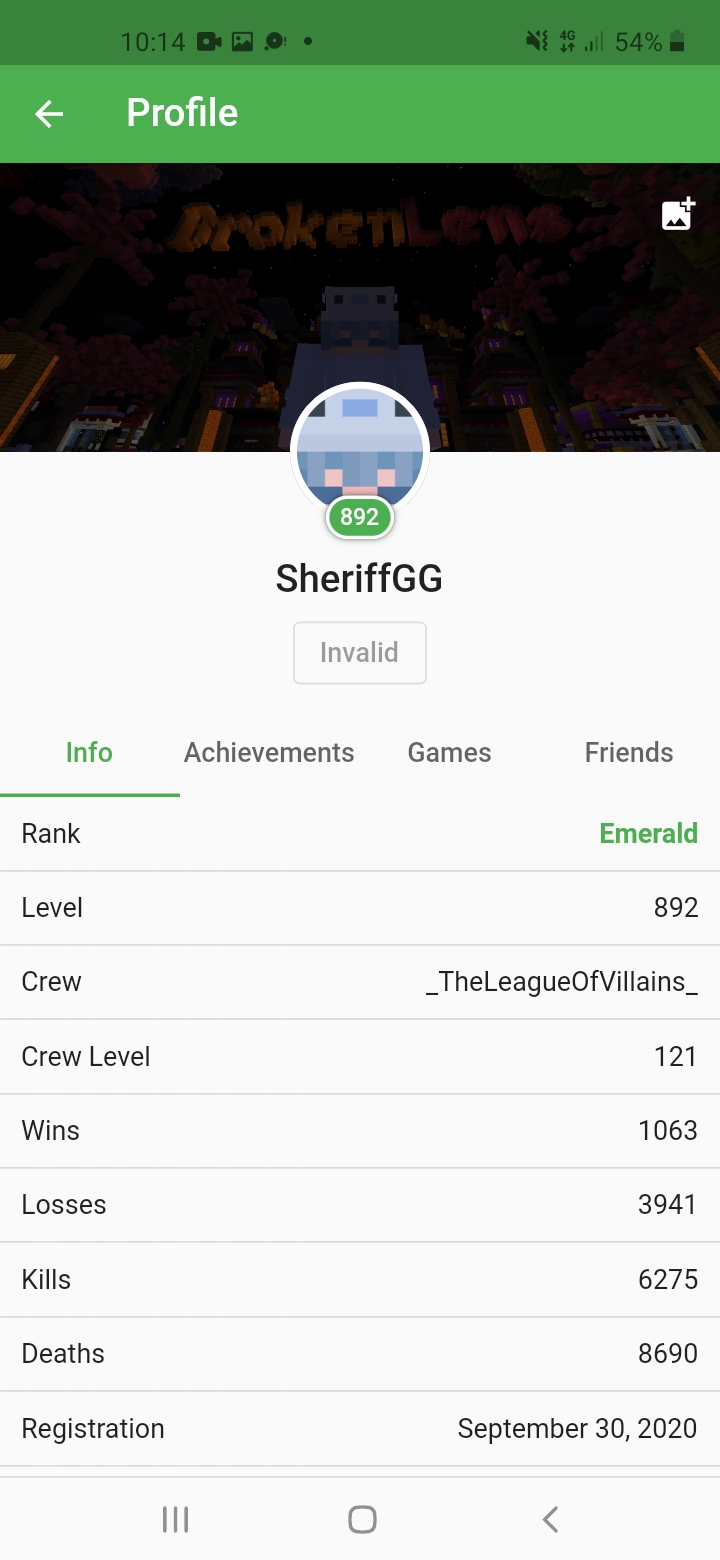Tap the system home button
720x1560 pixels.
point(362,1520)
